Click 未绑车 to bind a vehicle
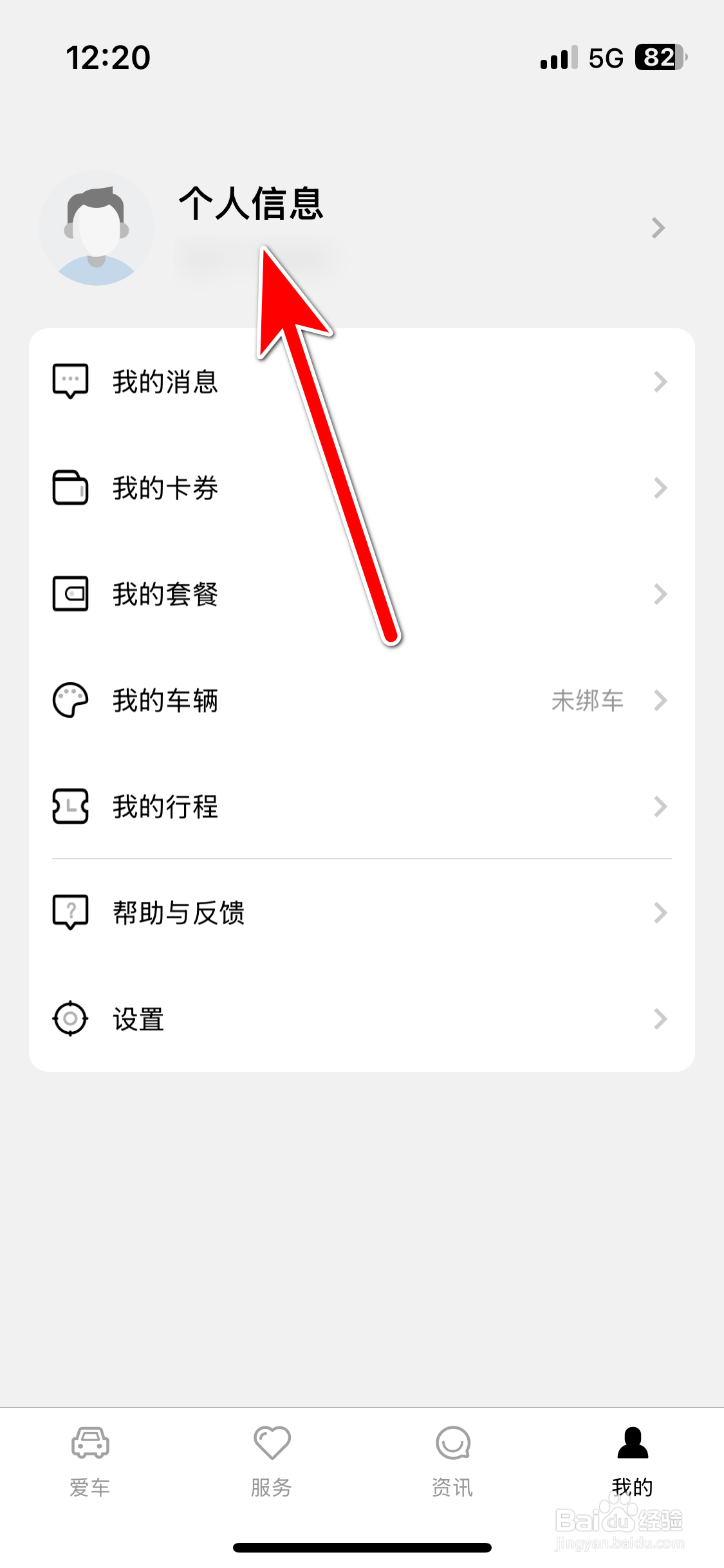This screenshot has height=1568, width=724. click(x=588, y=700)
